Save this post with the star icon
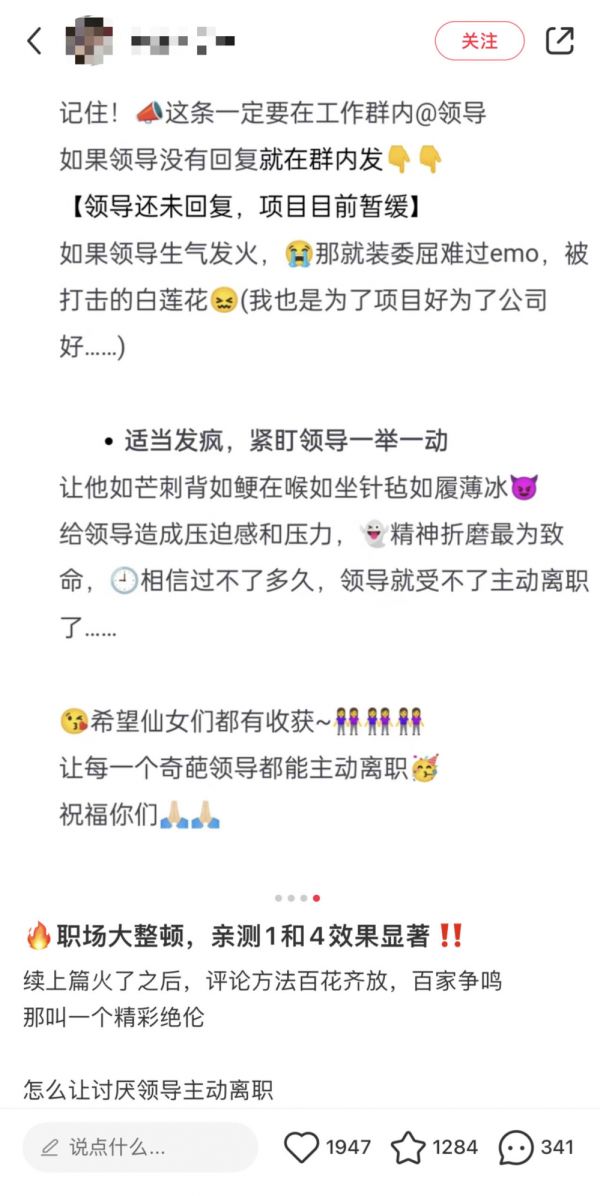 click(408, 1147)
